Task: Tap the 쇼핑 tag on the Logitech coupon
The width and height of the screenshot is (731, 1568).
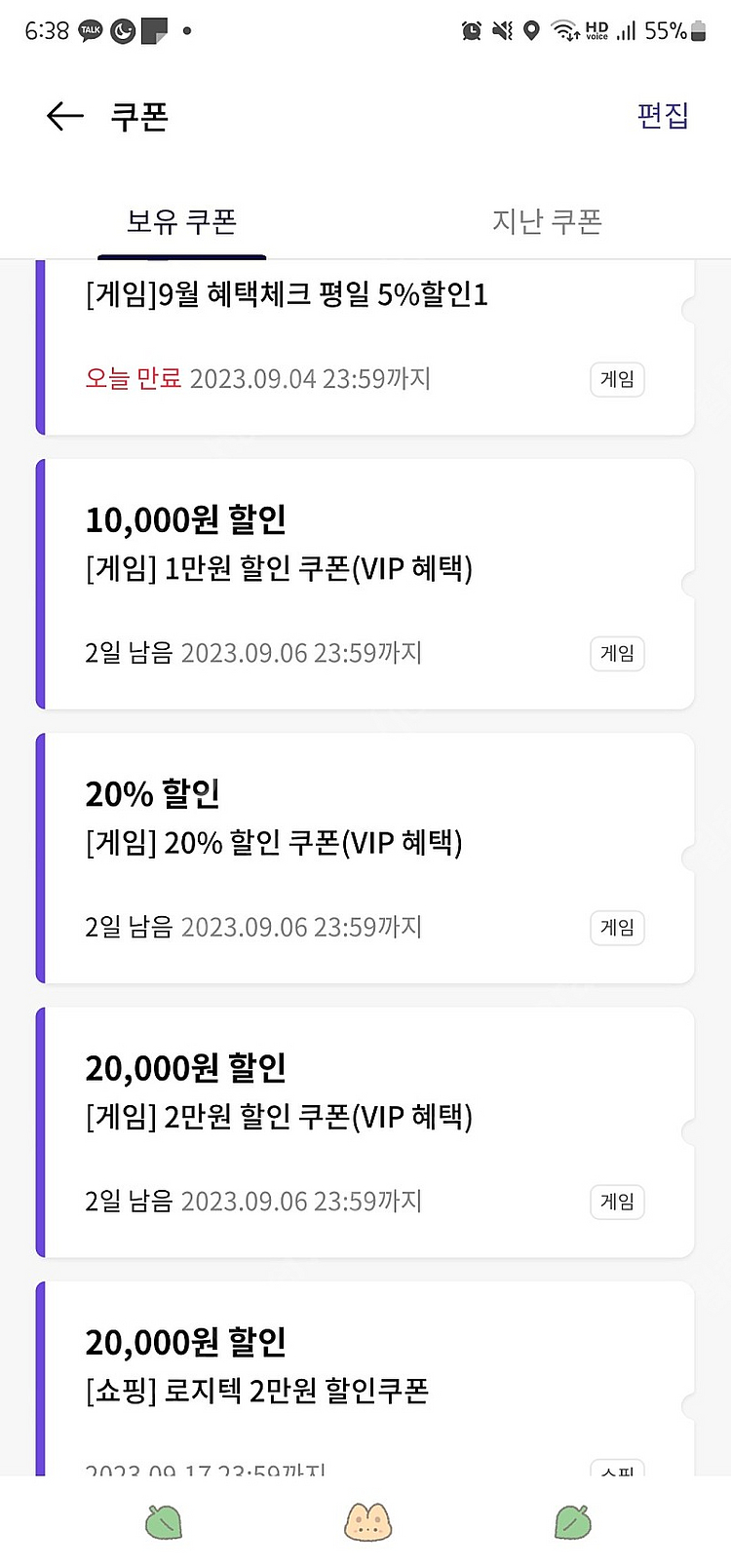Action: (x=617, y=1467)
